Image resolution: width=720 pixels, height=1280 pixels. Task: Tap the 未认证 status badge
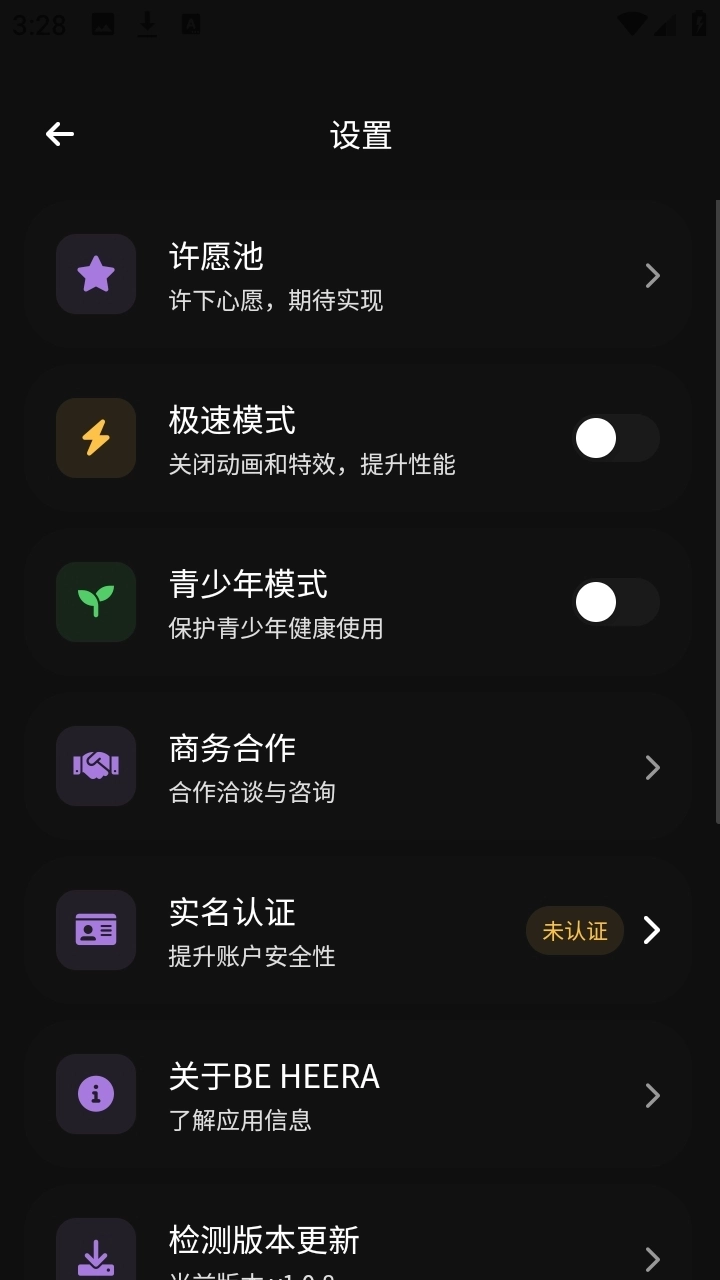click(575, 930)
